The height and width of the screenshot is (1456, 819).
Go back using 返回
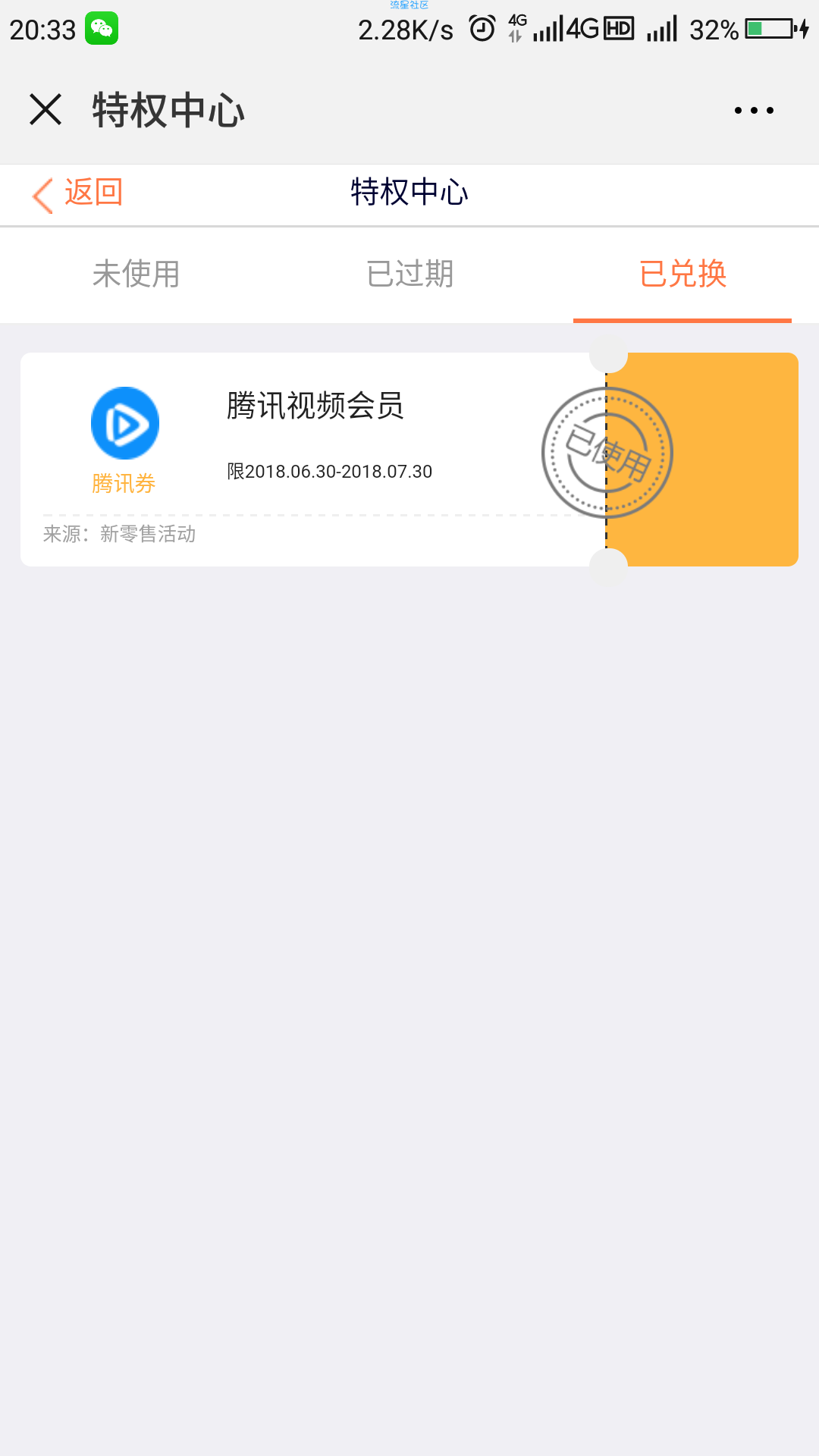pyautogui.click(x=77, y=194)
